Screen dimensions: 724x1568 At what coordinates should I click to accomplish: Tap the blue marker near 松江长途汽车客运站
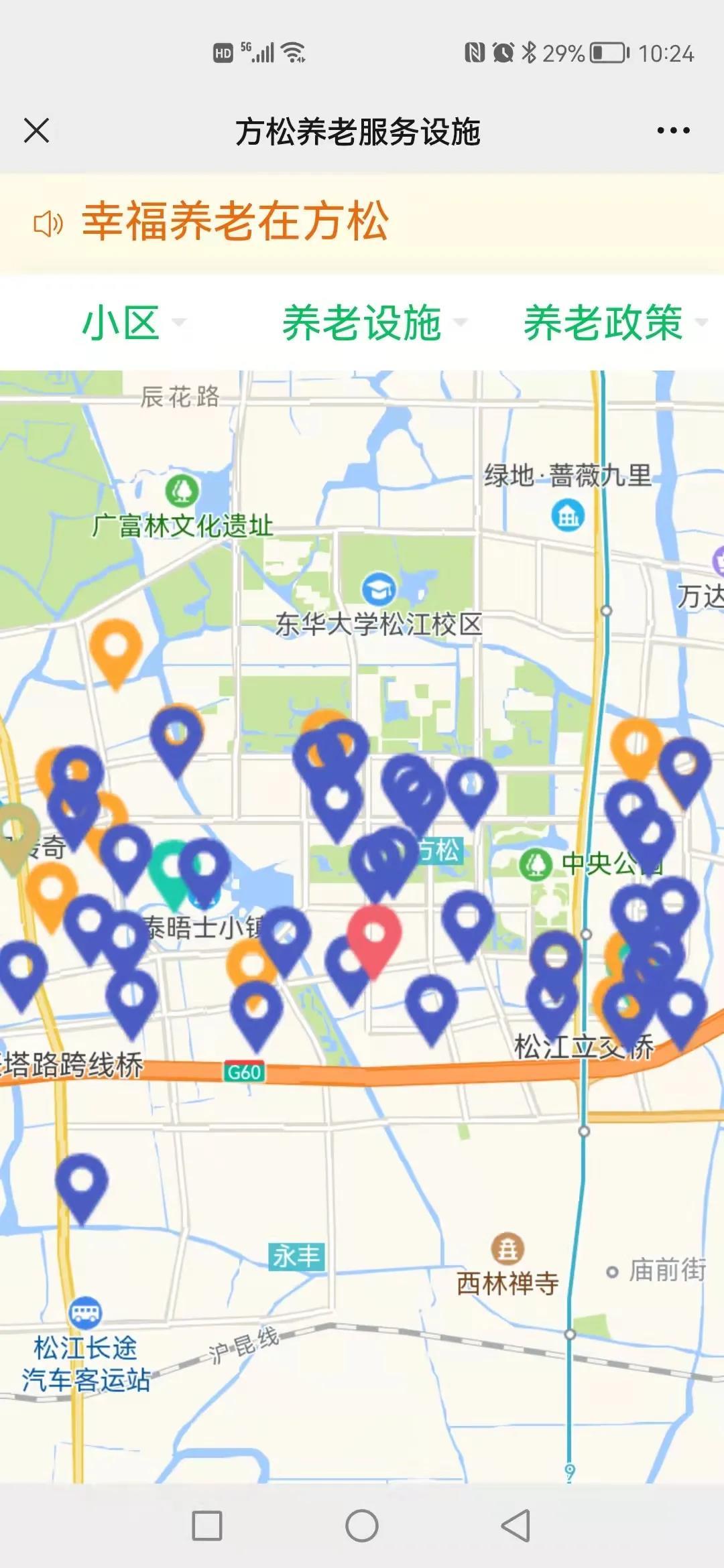[x=81, y=1183]
